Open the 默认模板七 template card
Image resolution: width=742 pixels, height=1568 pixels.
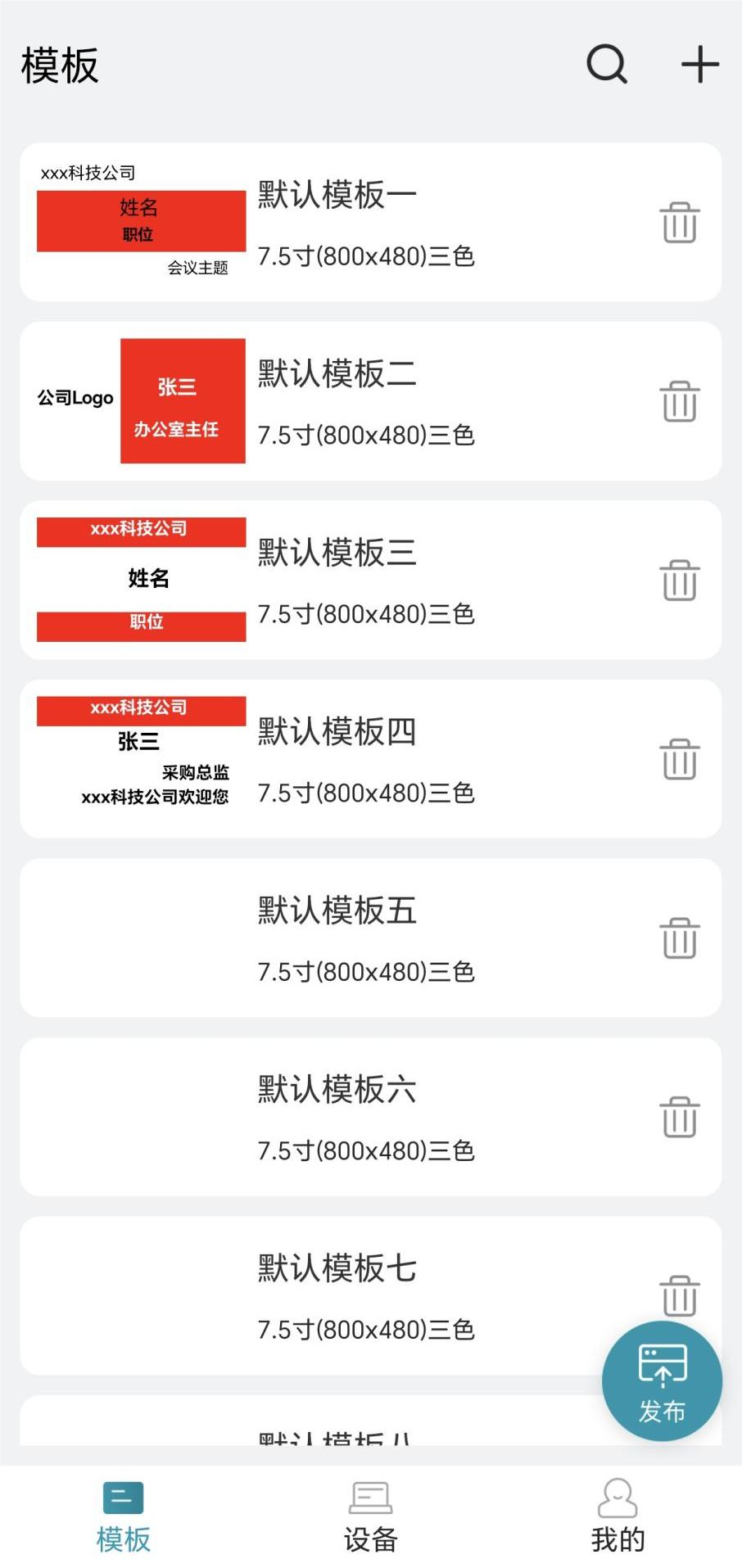point(369,1295)
